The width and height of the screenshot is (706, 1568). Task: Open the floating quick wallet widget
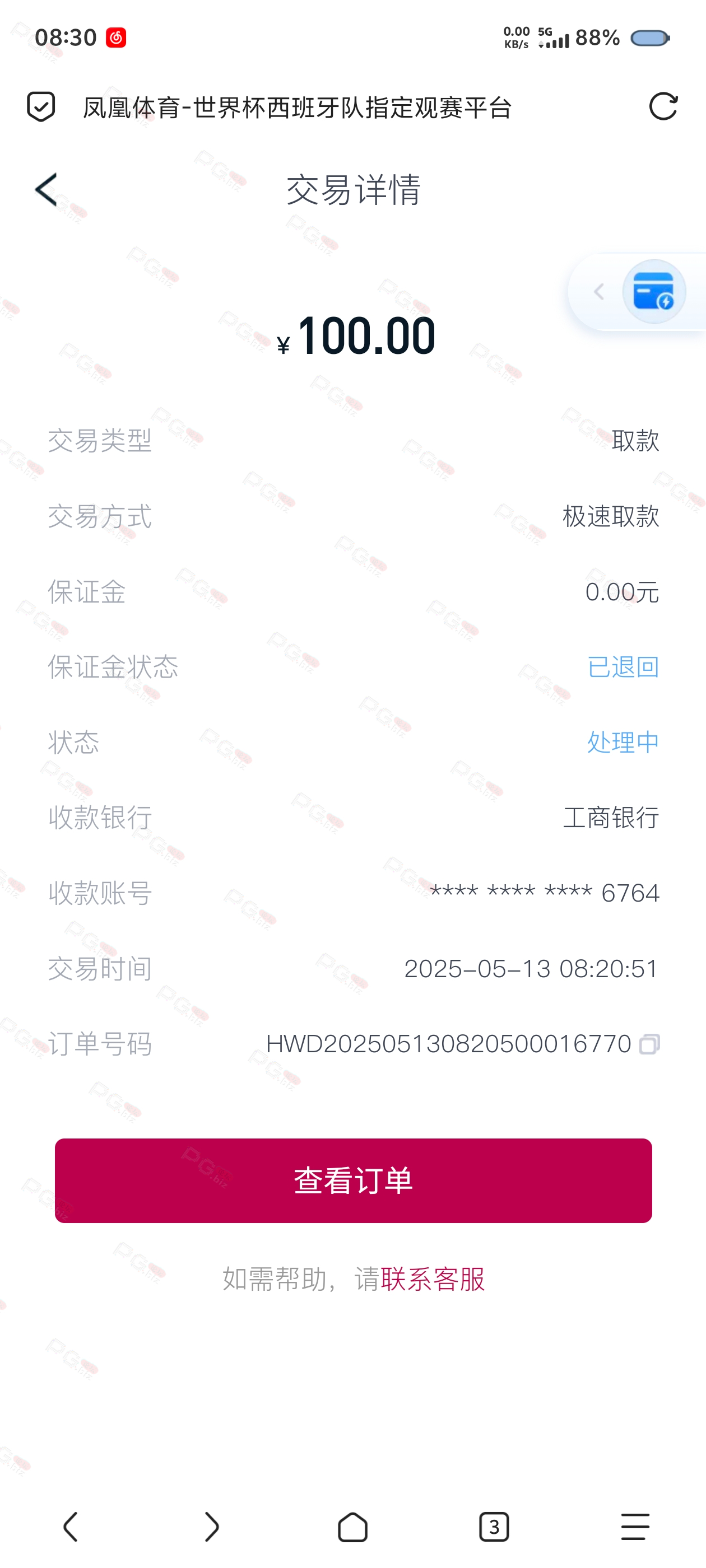point(654,292)
